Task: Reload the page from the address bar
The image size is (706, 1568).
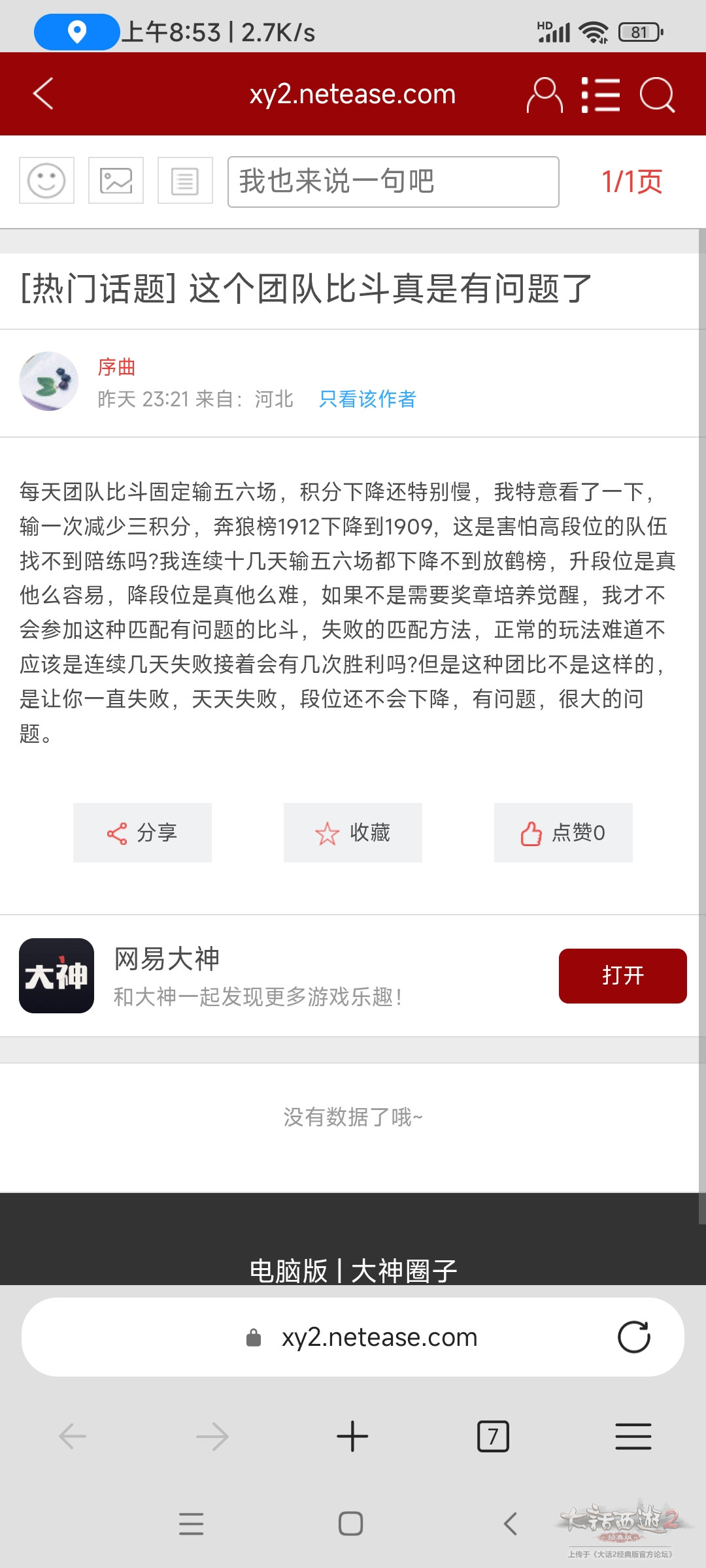Action: 633,1337
